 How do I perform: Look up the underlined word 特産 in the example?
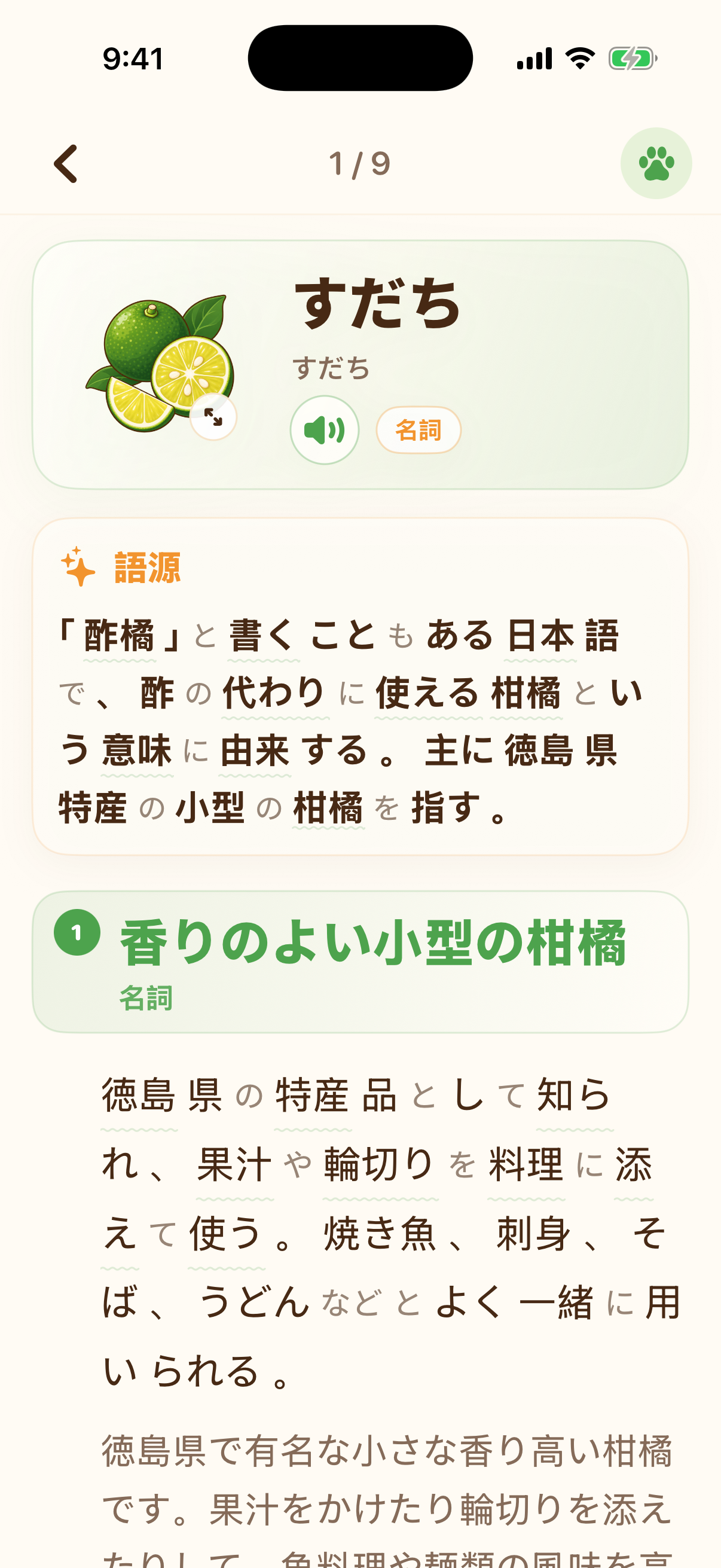coord(312,1096)
